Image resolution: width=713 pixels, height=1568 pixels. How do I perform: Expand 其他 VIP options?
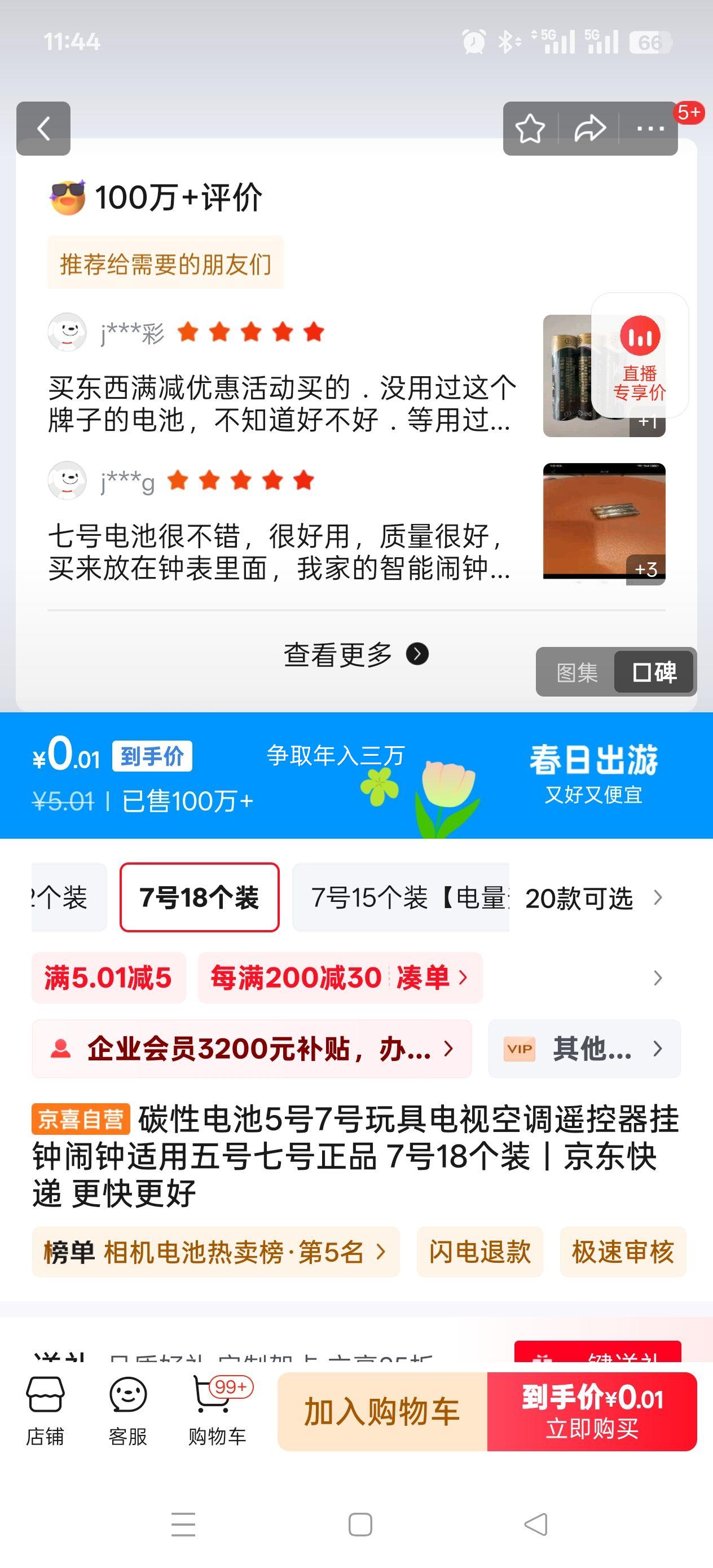pyautogui.click(x=584, y=1049)
